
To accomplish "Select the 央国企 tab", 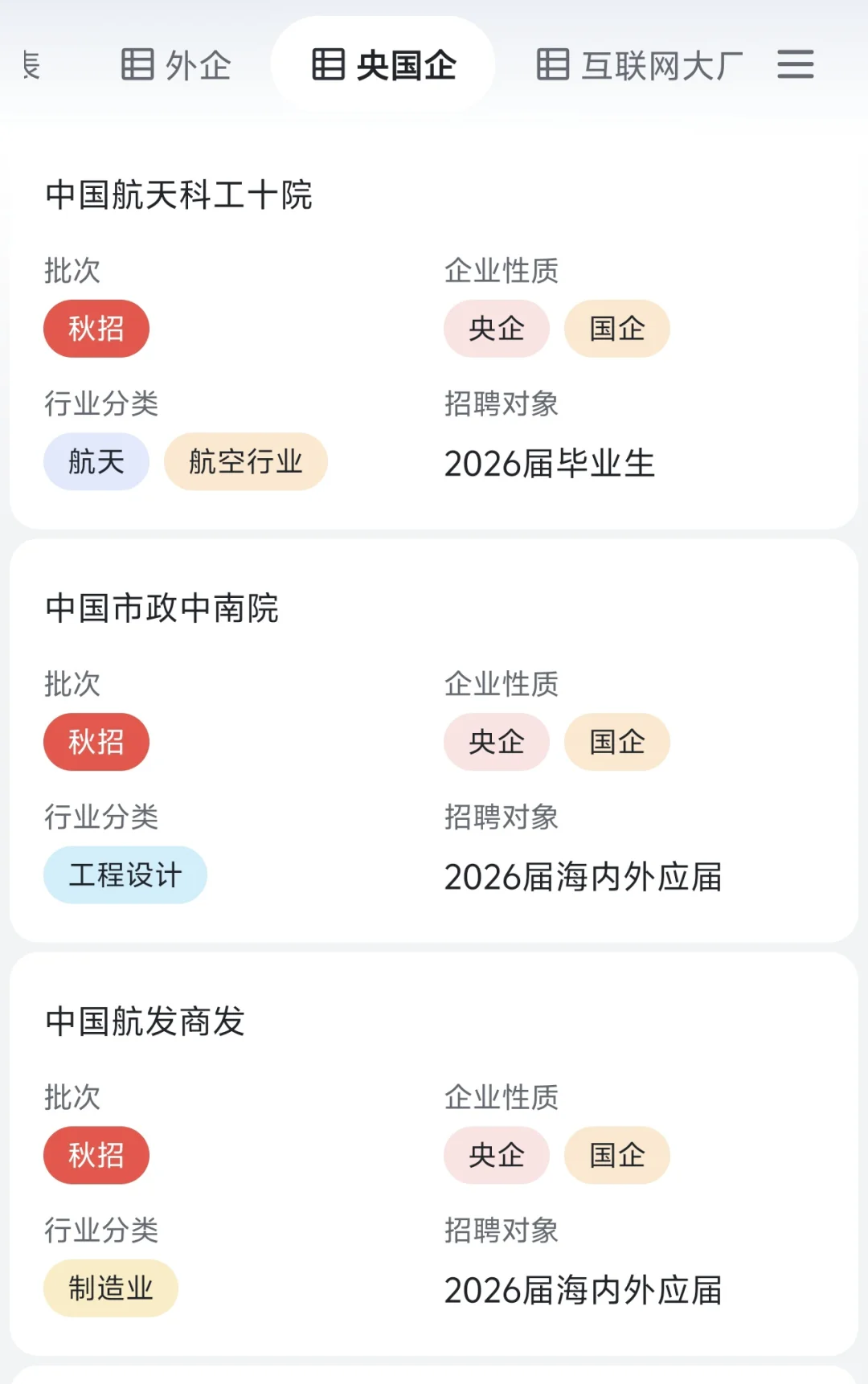I will coord(383,65).
